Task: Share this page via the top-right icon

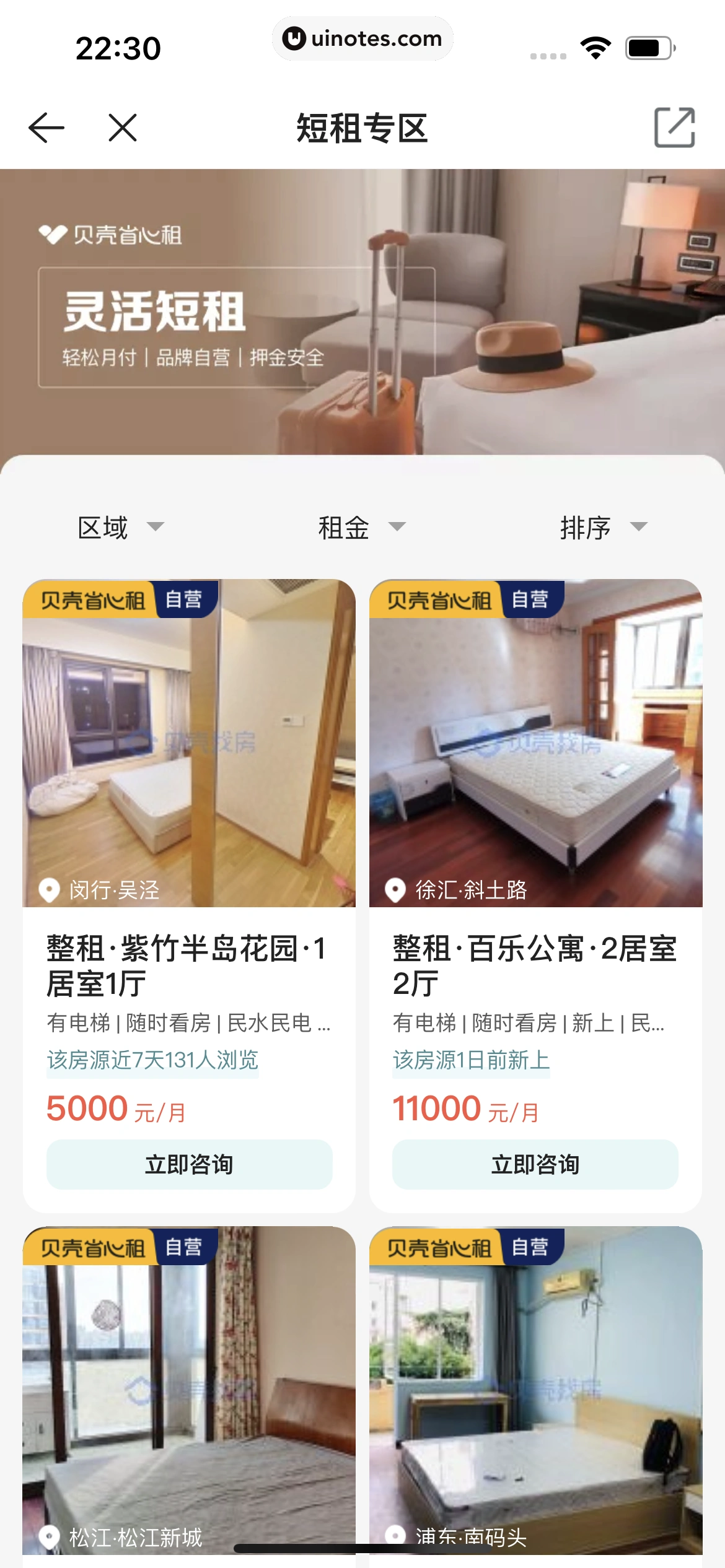Action: pyautogui.click(x=674, y=128)
